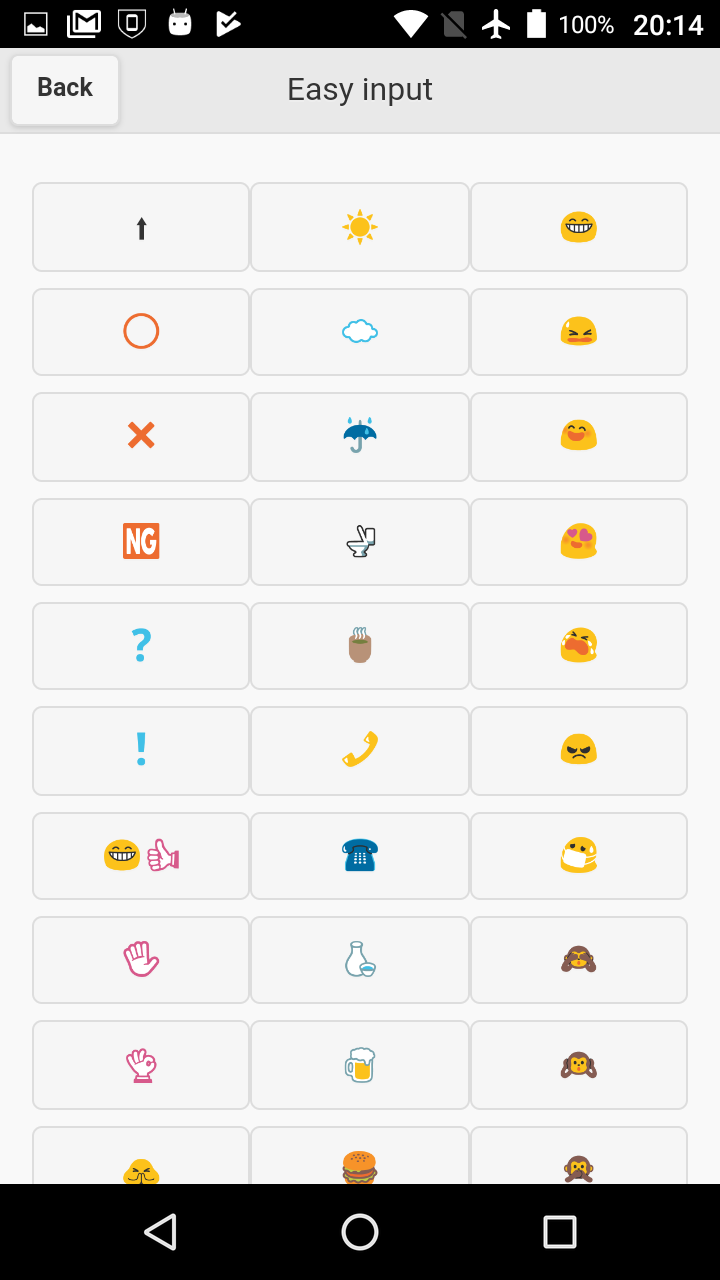Insert the angry face emoji
Viewport: 720px width, 1280px height.
(578, 750)
